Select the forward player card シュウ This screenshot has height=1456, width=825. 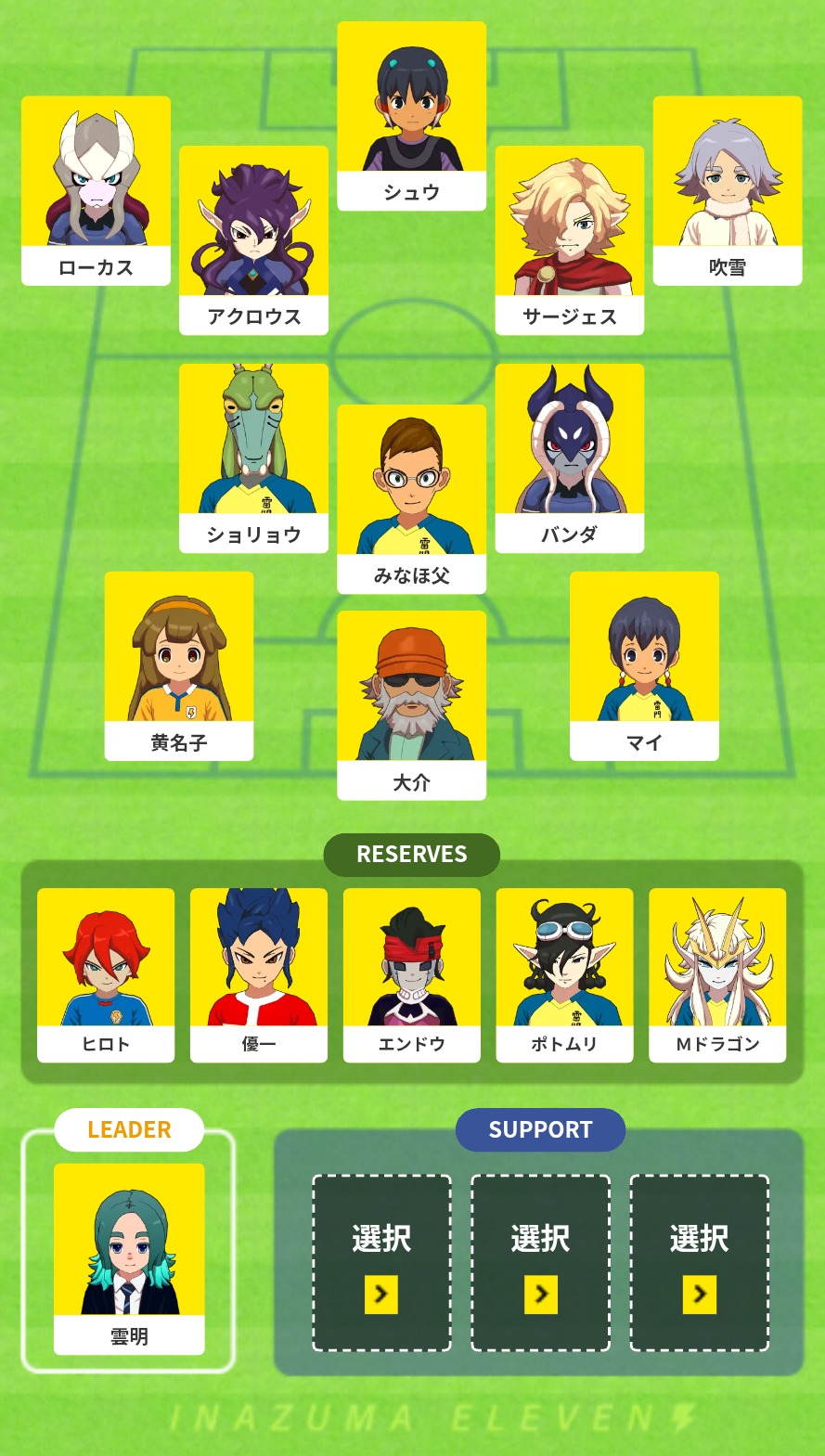coord(411,116)
